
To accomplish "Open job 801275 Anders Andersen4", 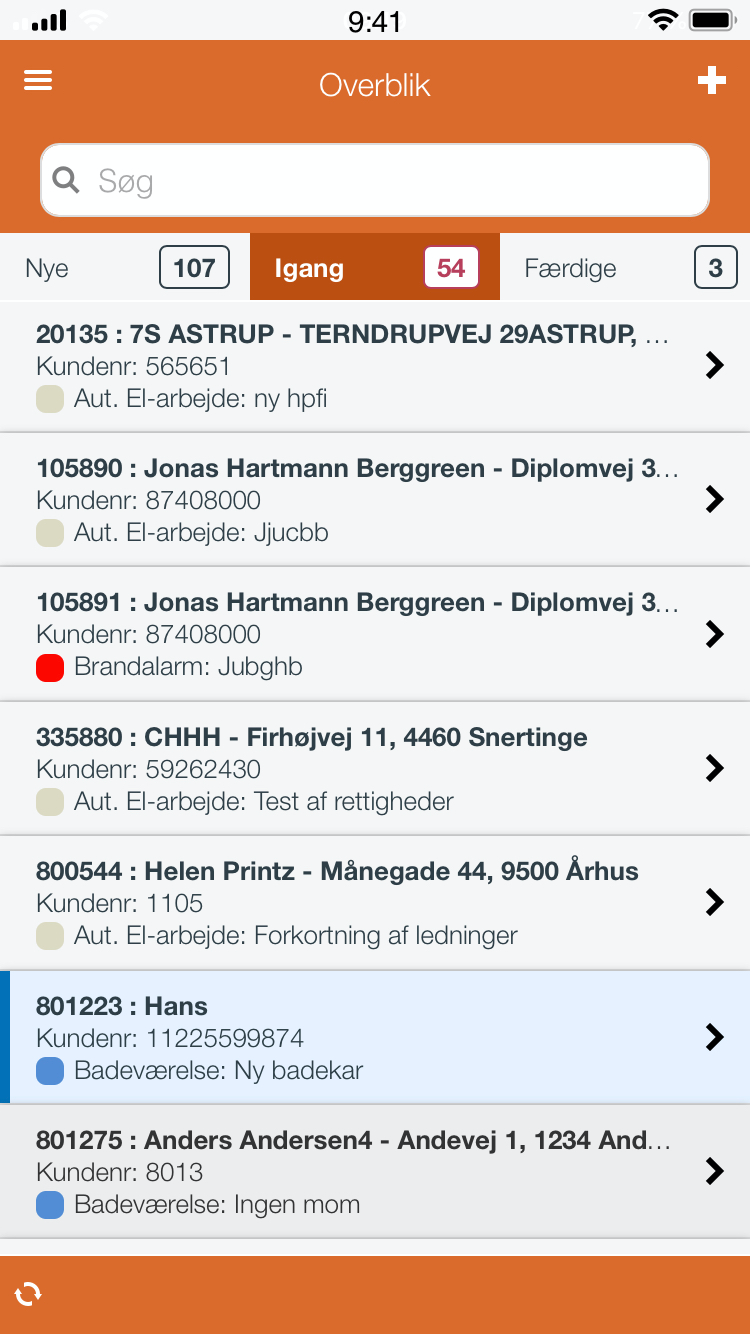I will 375,1171.
